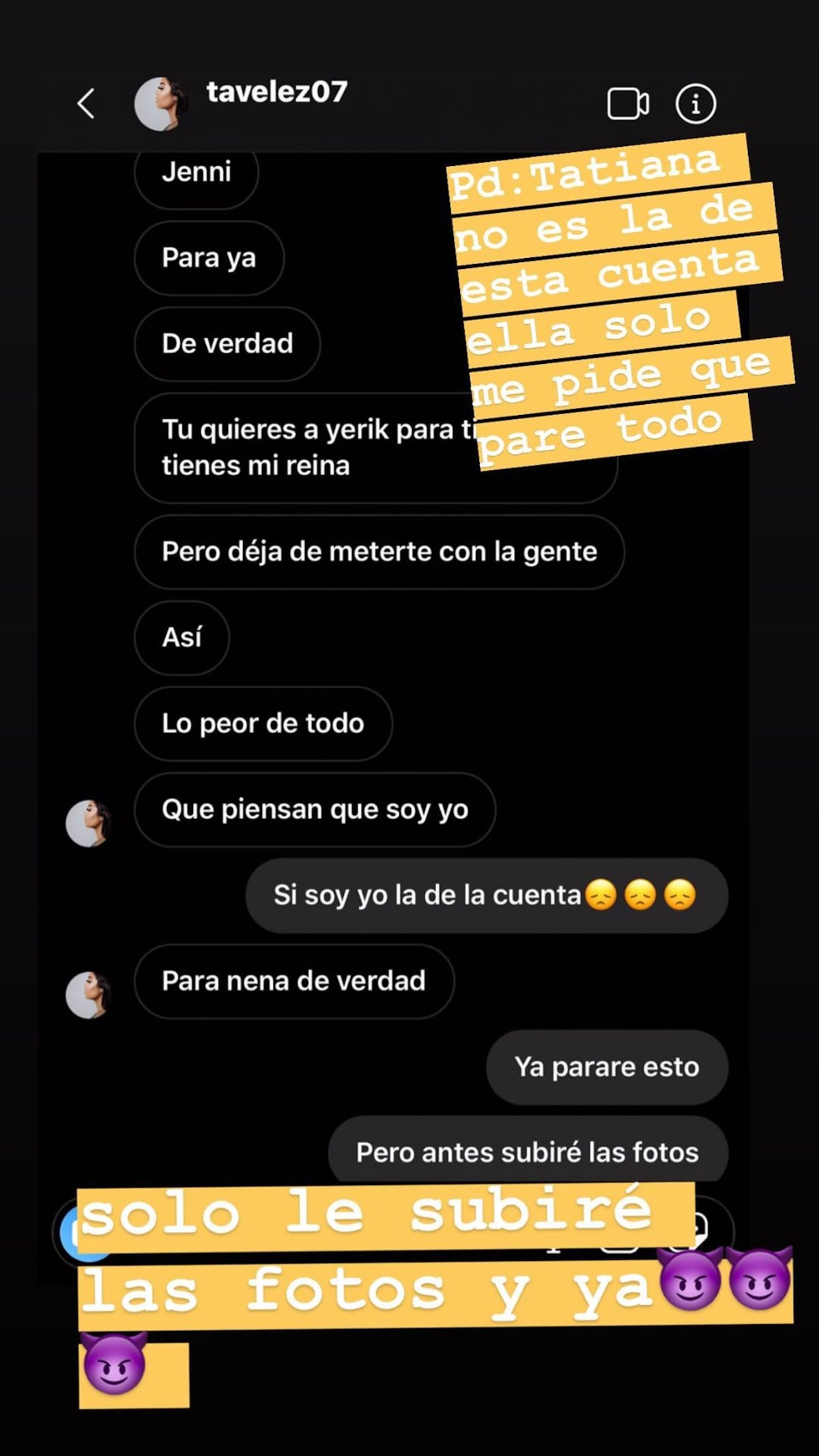Select the 'Ya parare esto' bubble
Image resolution: width=819 pixels, height=1456 pixels.
click(x=607, y=1068)
